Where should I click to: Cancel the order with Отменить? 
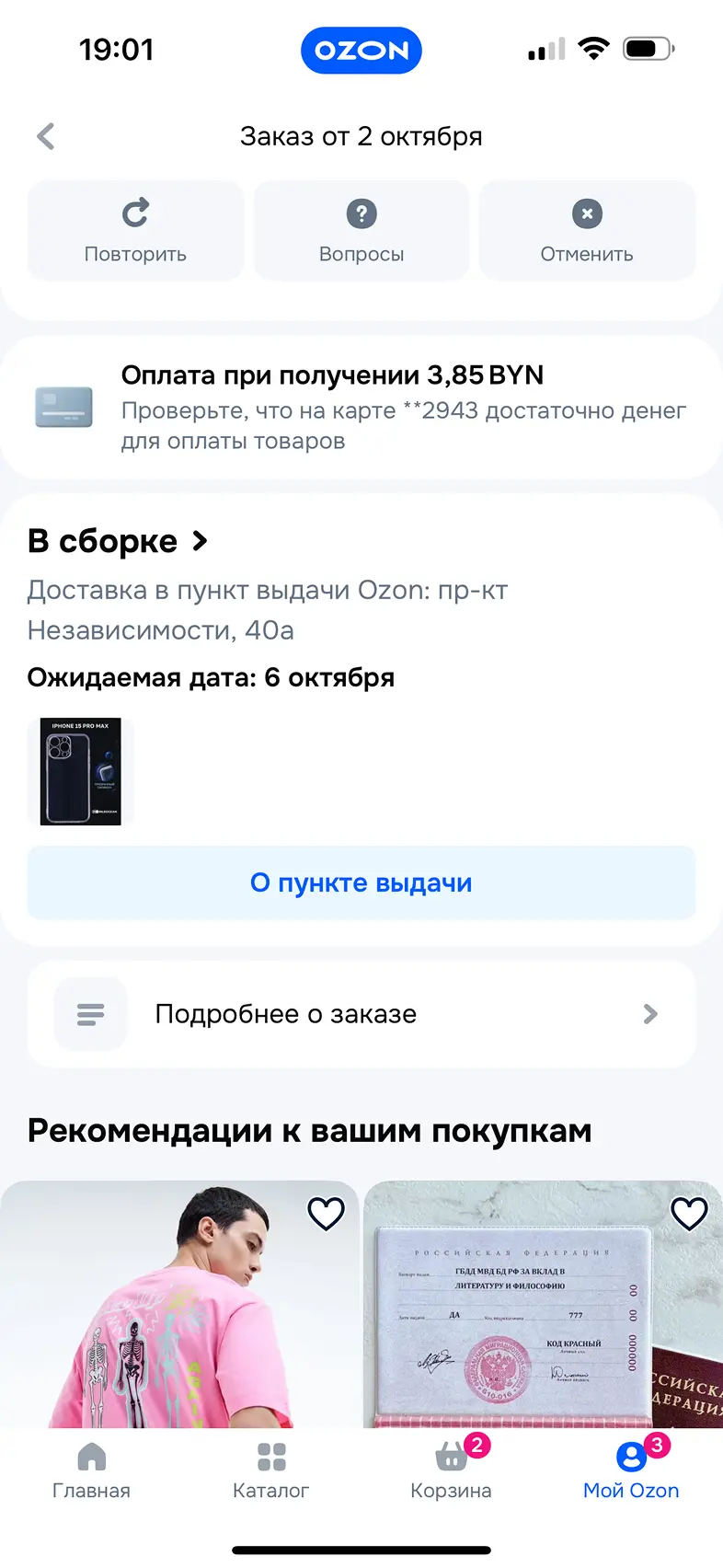click(587, 231)
